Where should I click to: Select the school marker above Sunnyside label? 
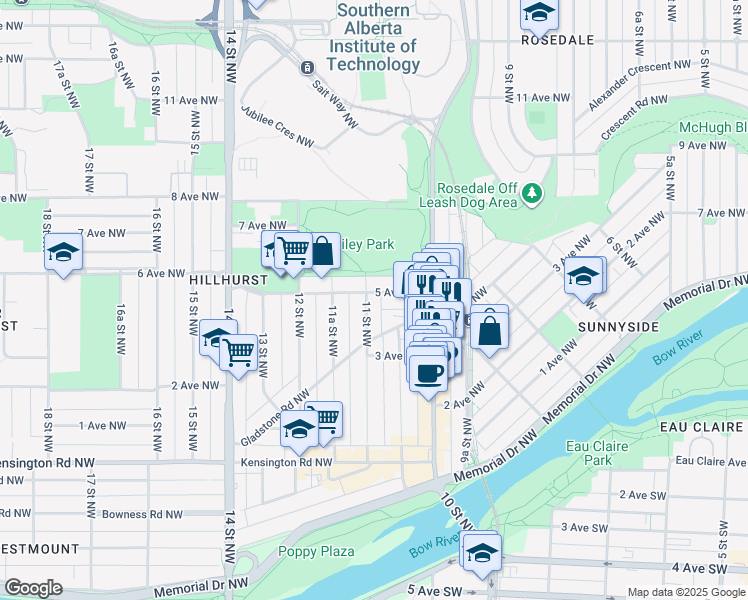pos(583,278)
